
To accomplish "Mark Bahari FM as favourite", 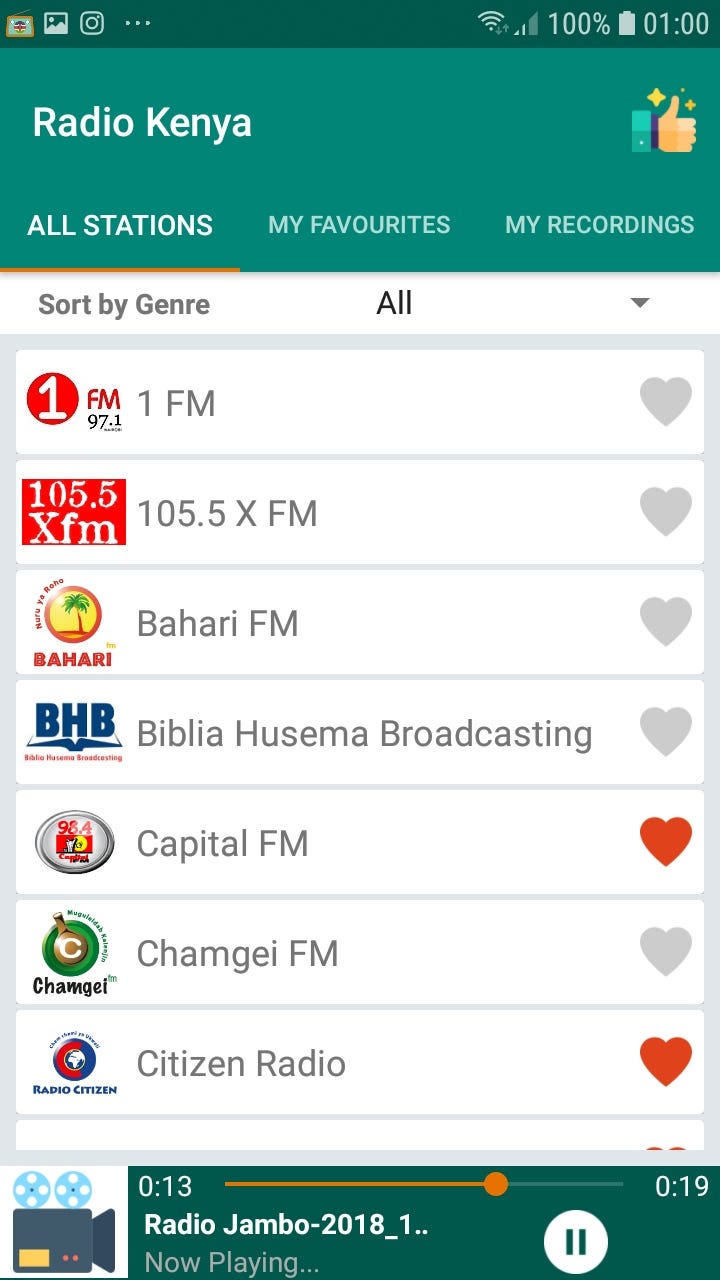I will click(665, 622).
